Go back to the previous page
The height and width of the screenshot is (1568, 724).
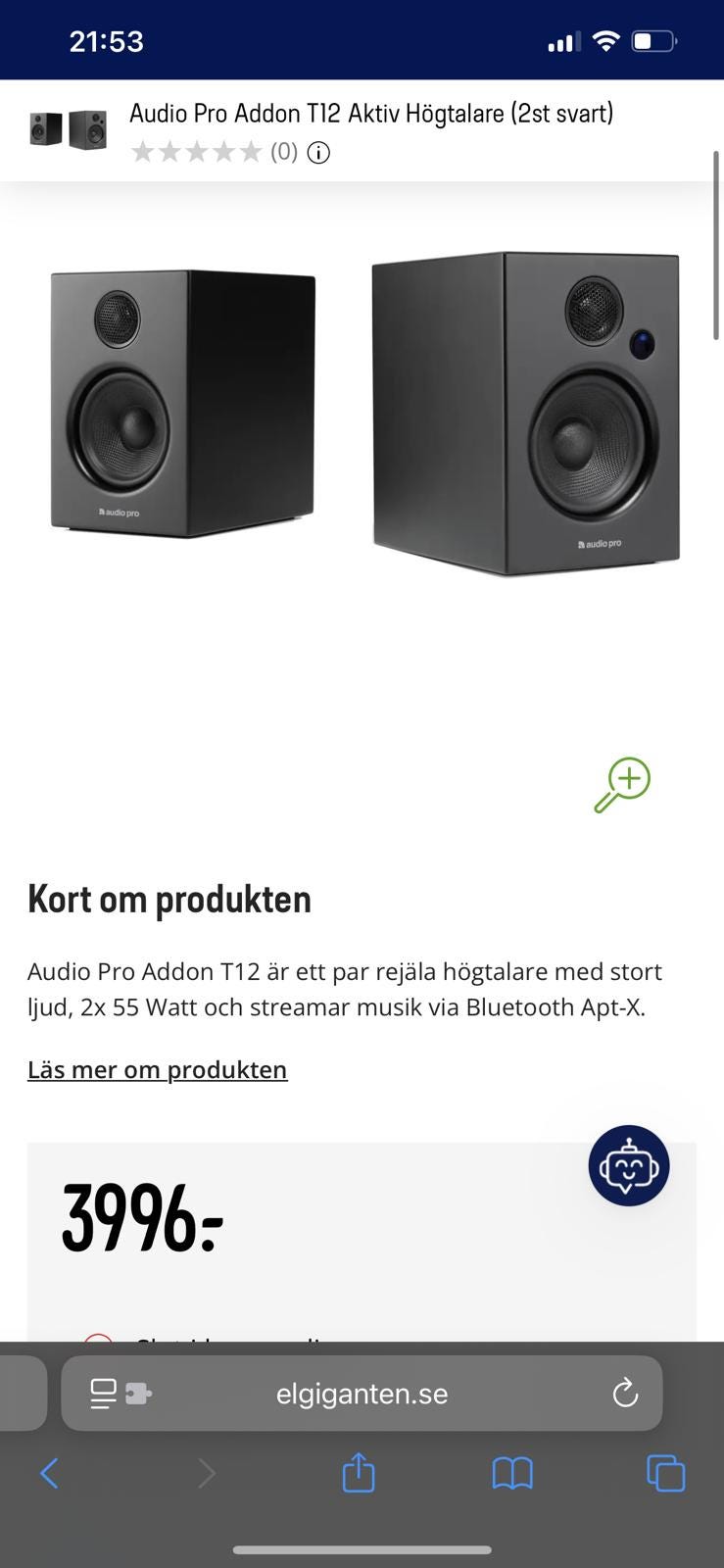coord(50,1473)
